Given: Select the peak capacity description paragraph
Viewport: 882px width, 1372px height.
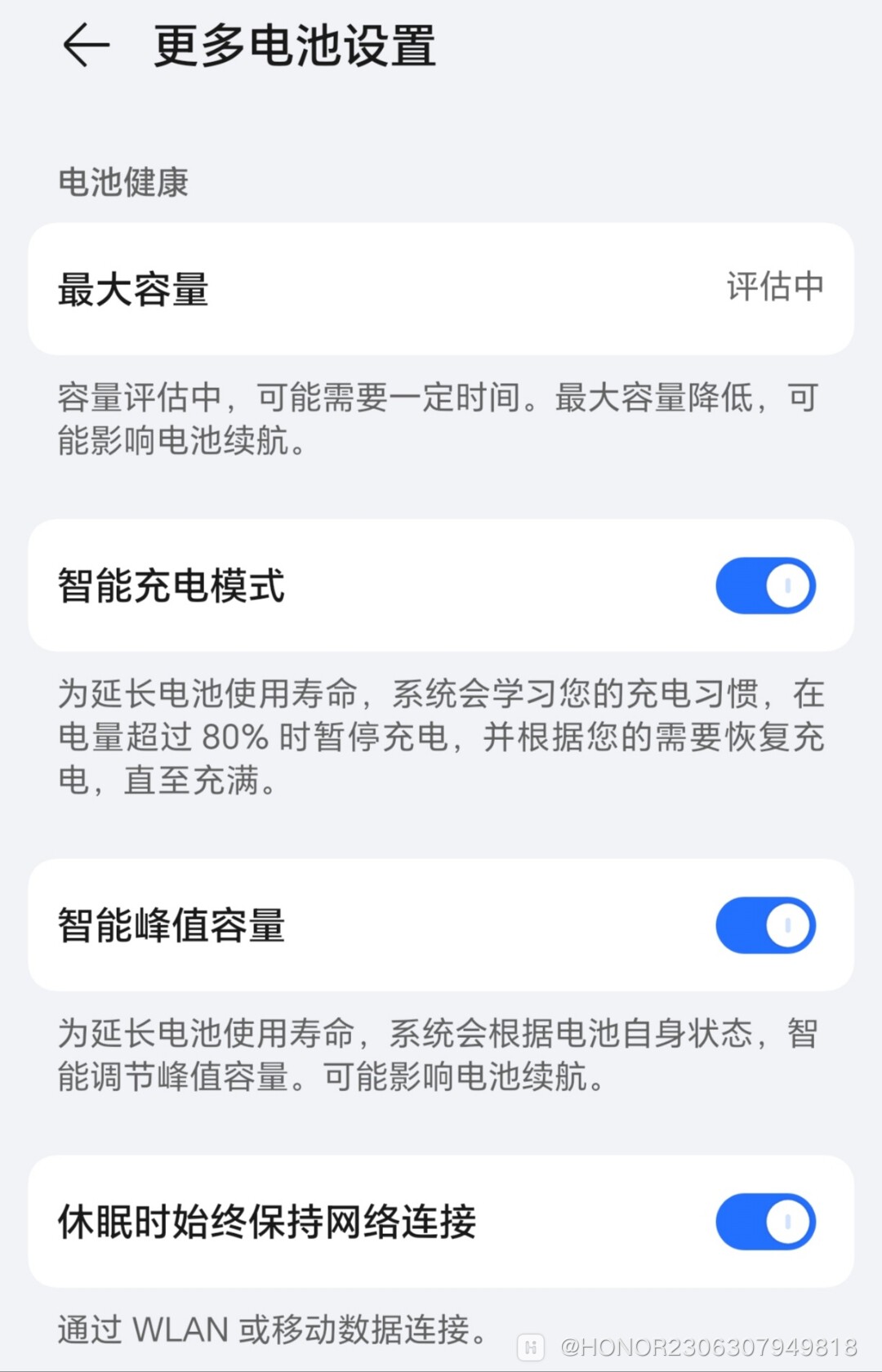Looking at the screenshot, I should (441, 1053).
